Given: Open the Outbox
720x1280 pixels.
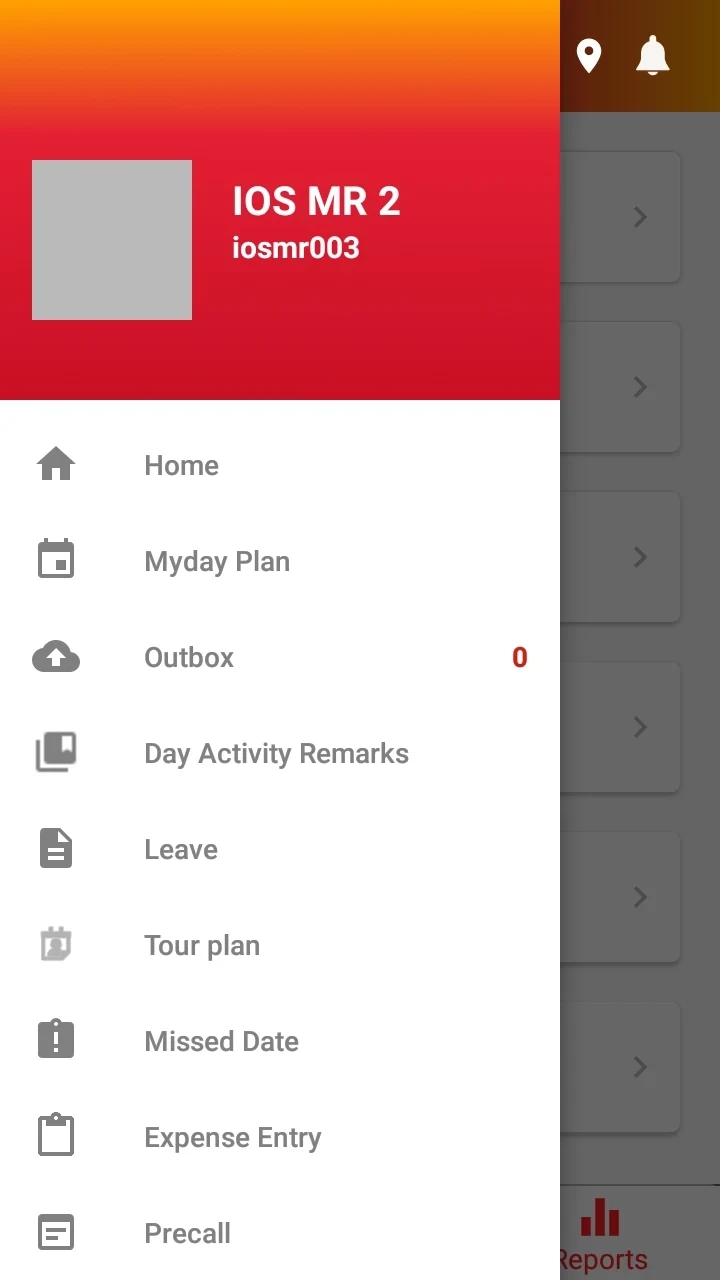Looking at the screenshot, I should 189,657.
